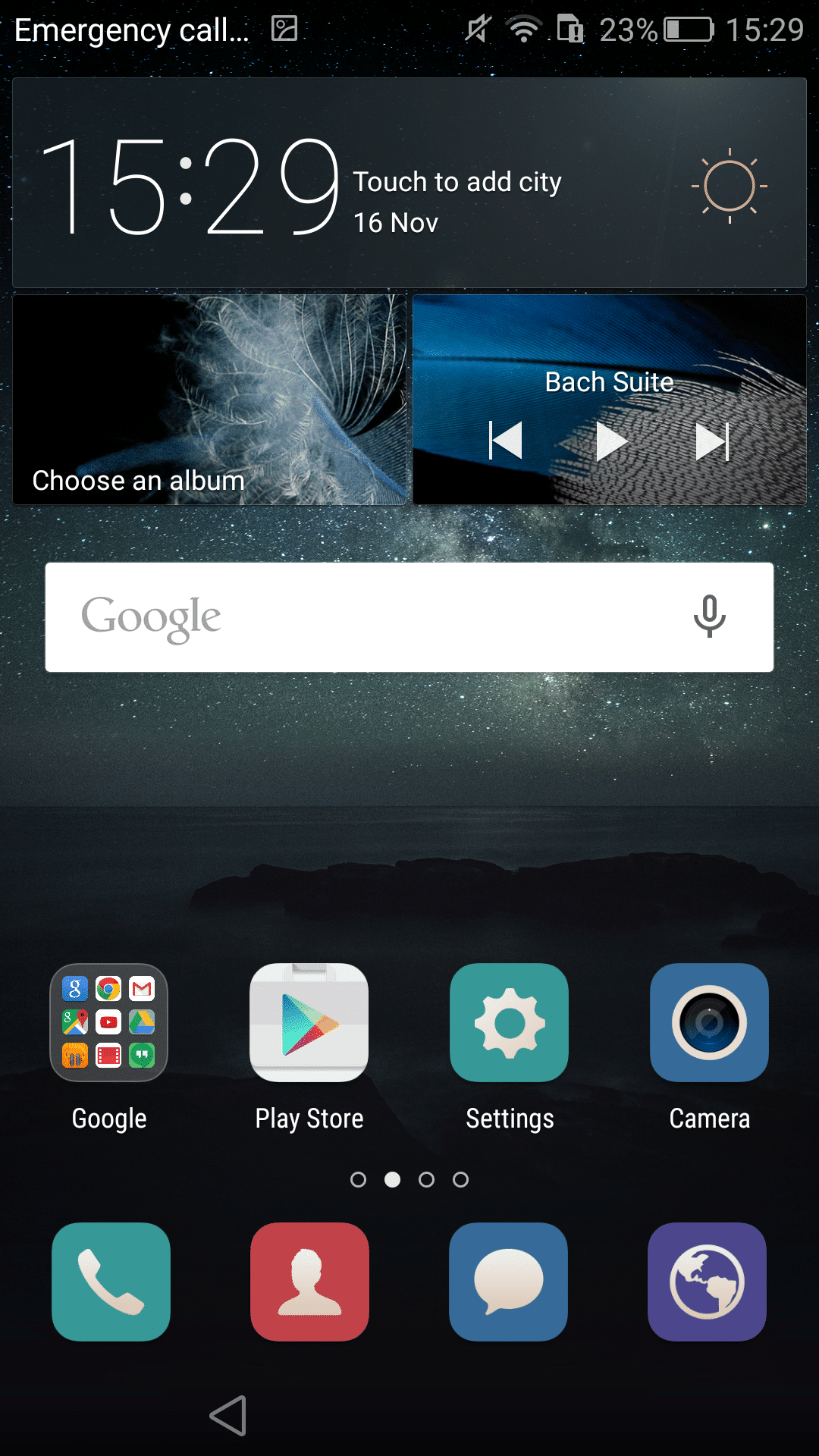Tap 'Touch to add city' in weather widget

pos(457,182)
